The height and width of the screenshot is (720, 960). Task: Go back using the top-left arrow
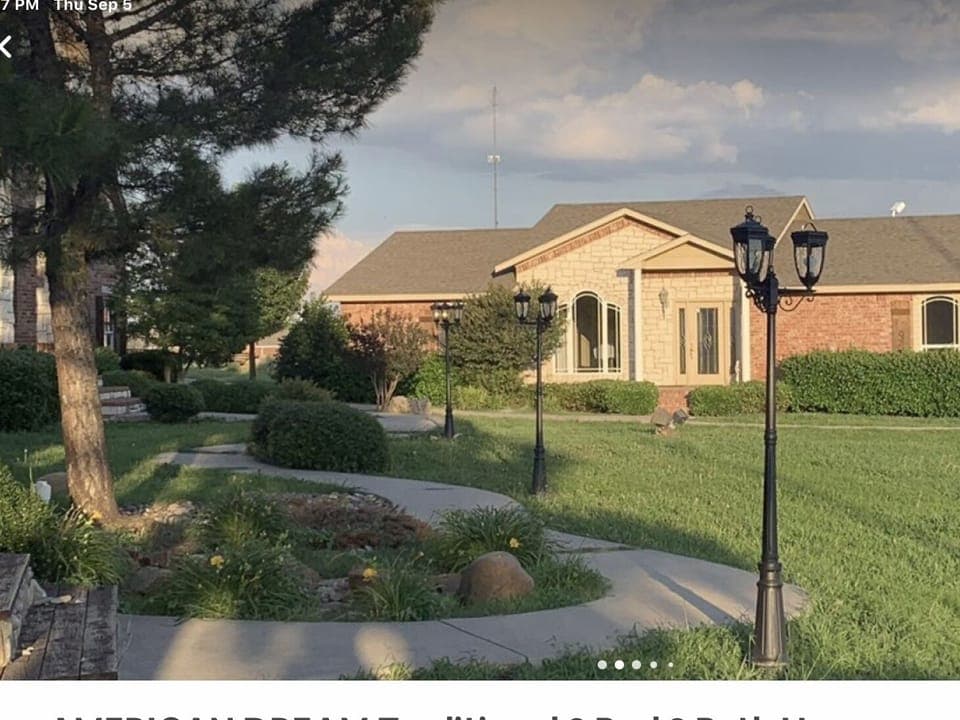pyautogui.click(x=6, y=46)
